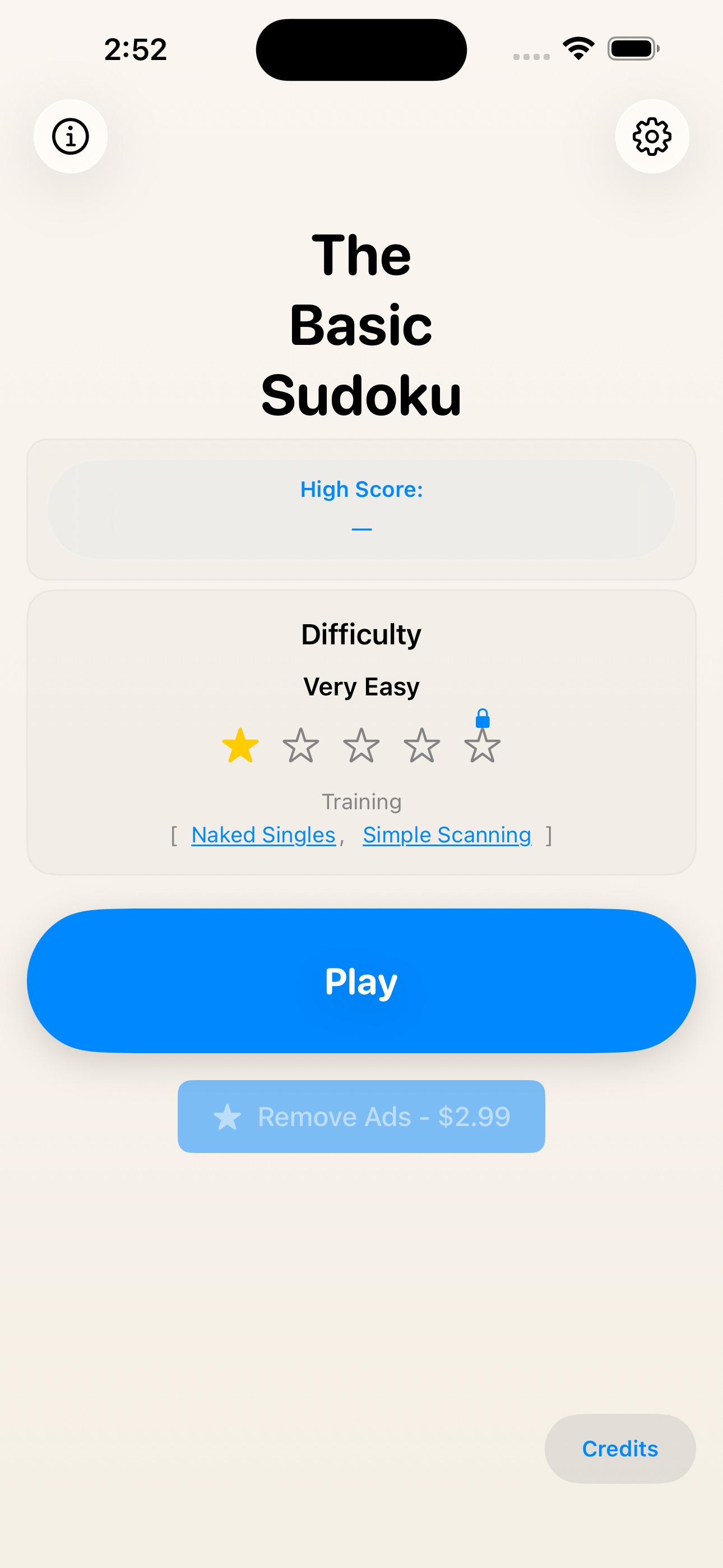Open the info screen
The height and width of the screenshot is (1568, 723).
[x=71, y=136]
